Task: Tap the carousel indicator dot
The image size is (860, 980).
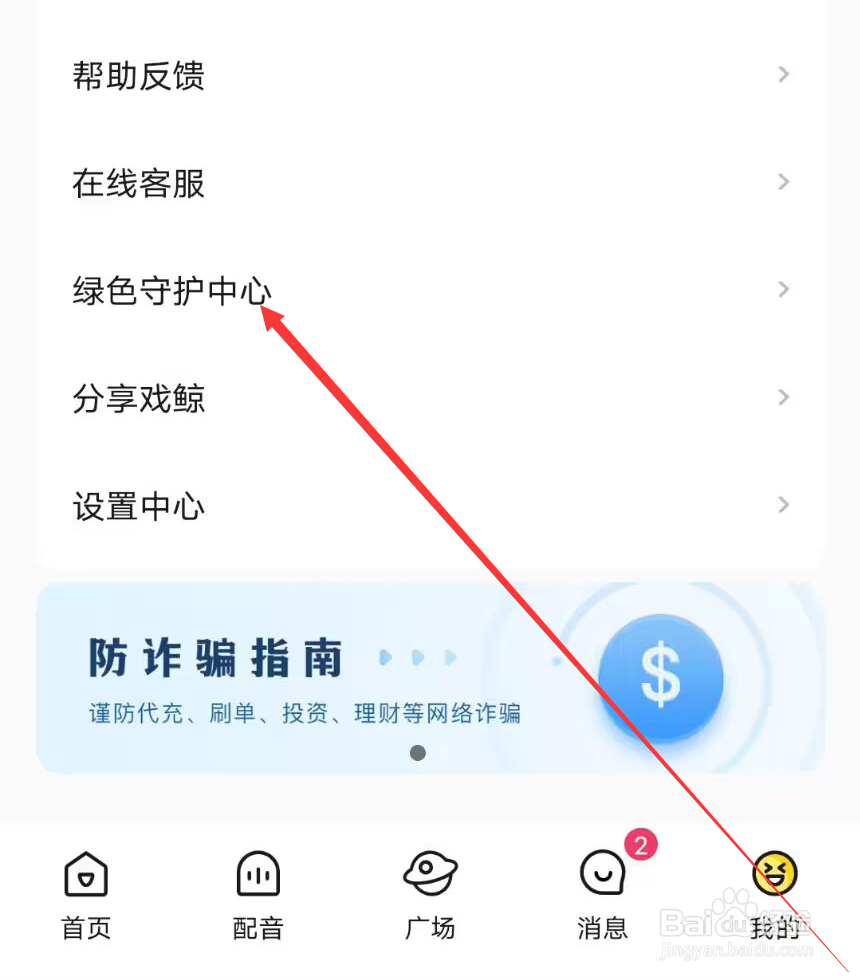Action: (x=418, y=753)
